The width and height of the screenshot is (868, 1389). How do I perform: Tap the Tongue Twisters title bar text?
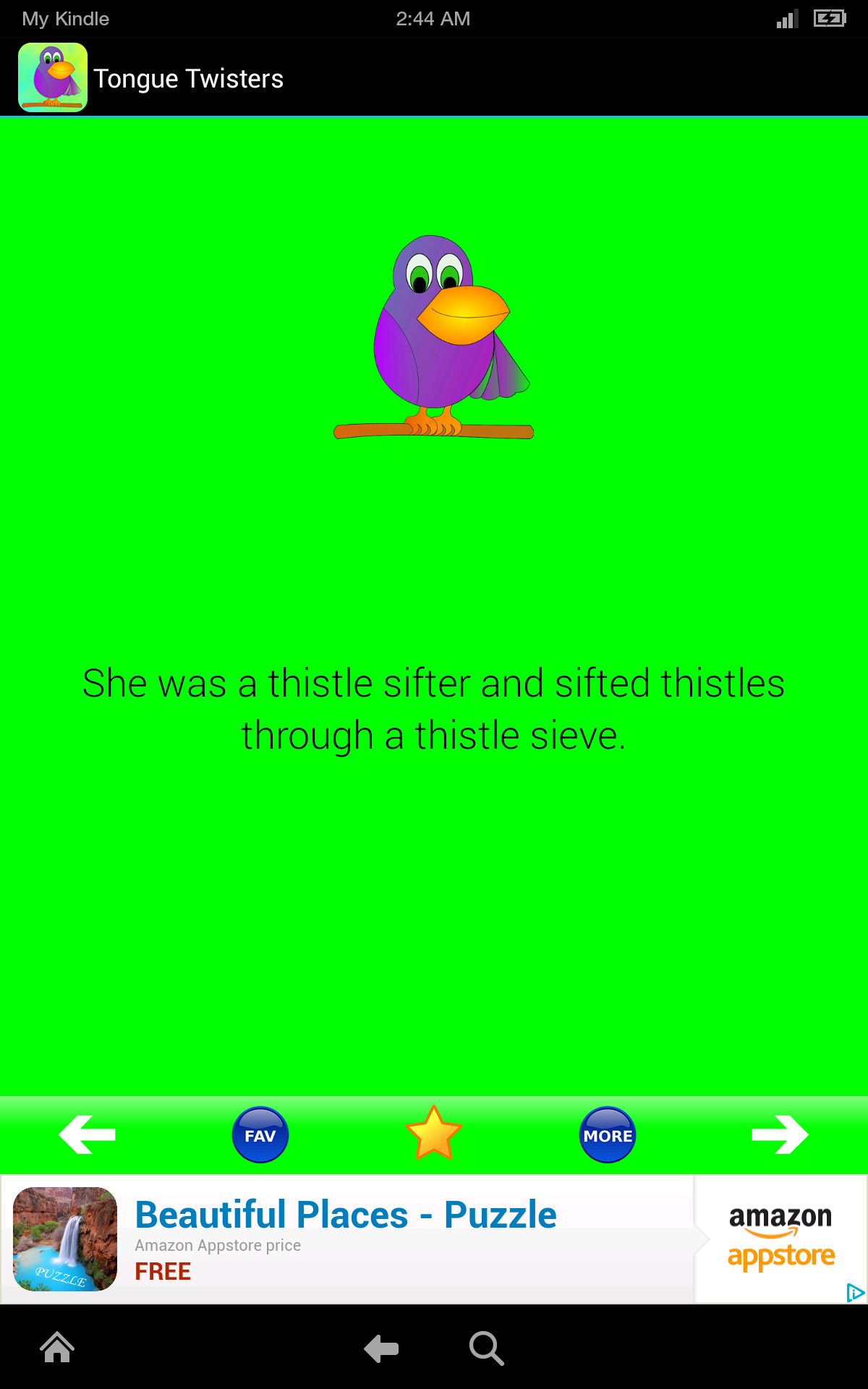(189, 77)
